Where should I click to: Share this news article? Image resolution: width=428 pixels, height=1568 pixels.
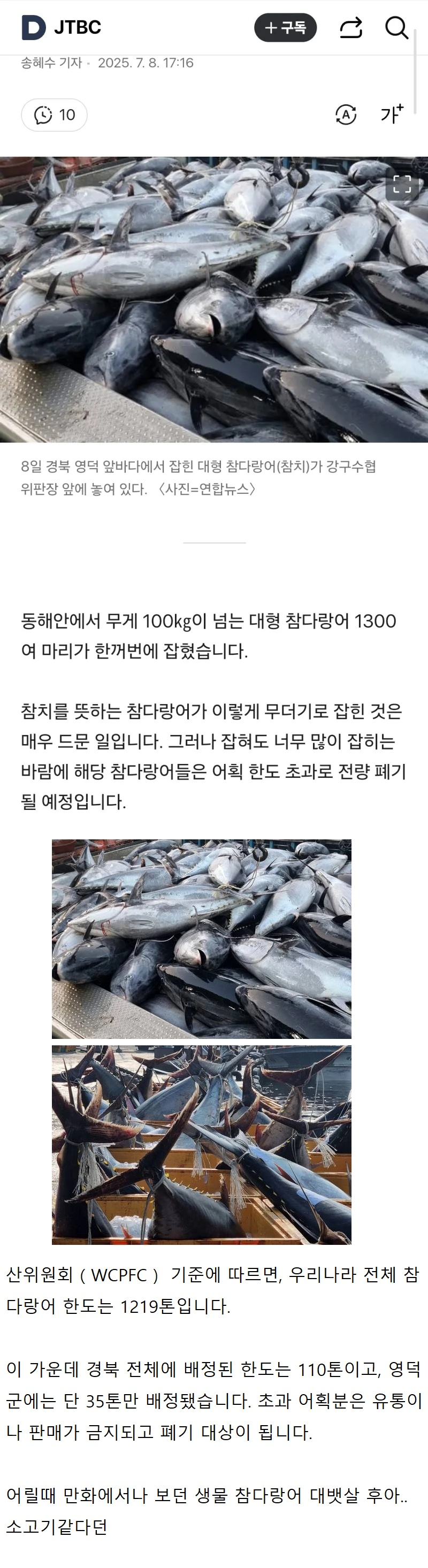[350, 27]
